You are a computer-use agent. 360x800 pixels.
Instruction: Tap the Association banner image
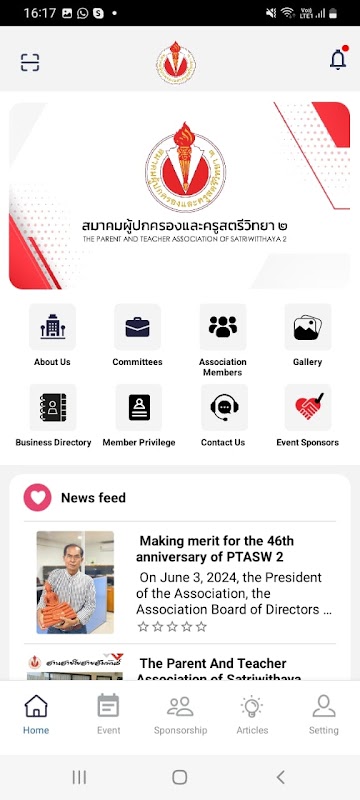point(179,195)
